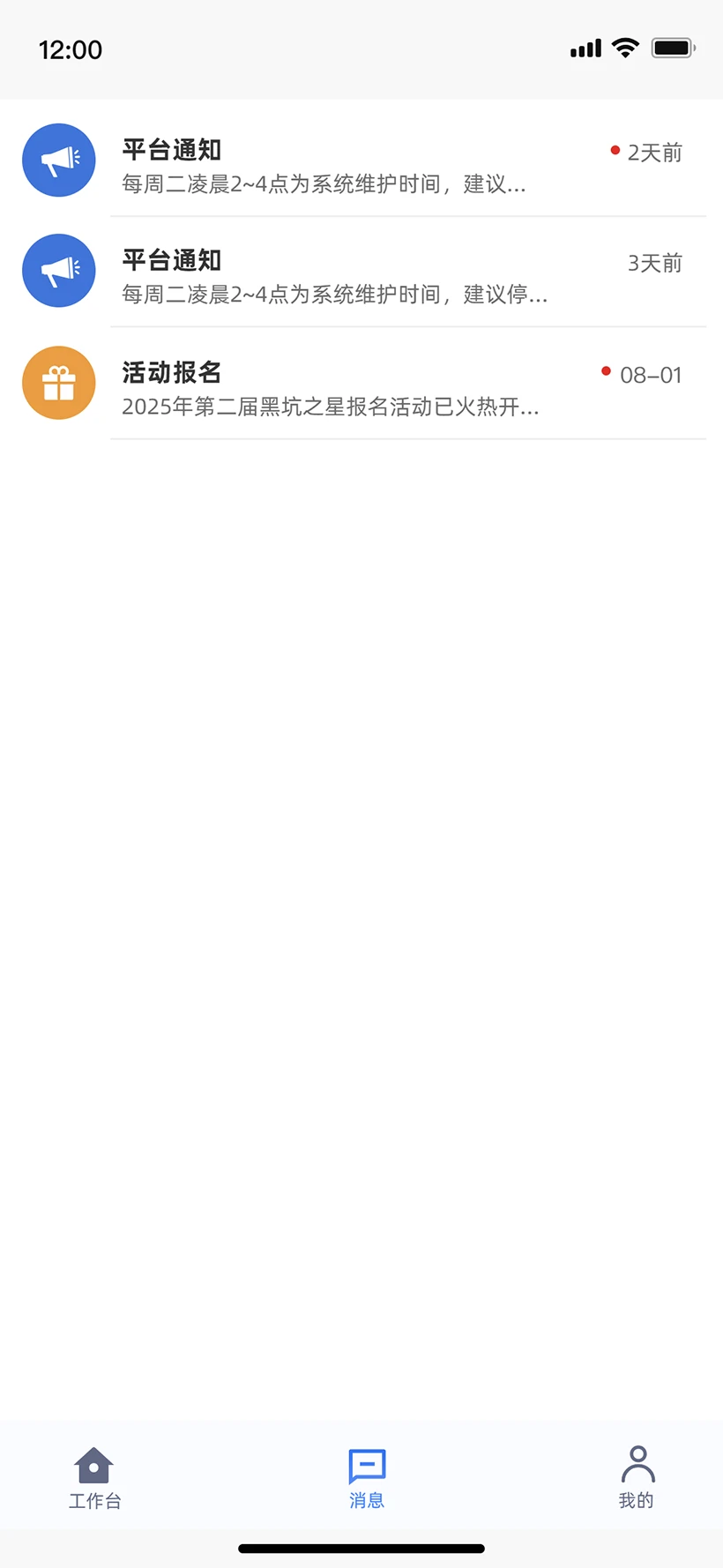This screenshot has height=1568, width=723.
Task: Open 平台通知 message from 2天前
Action: [x=361, y=165]
